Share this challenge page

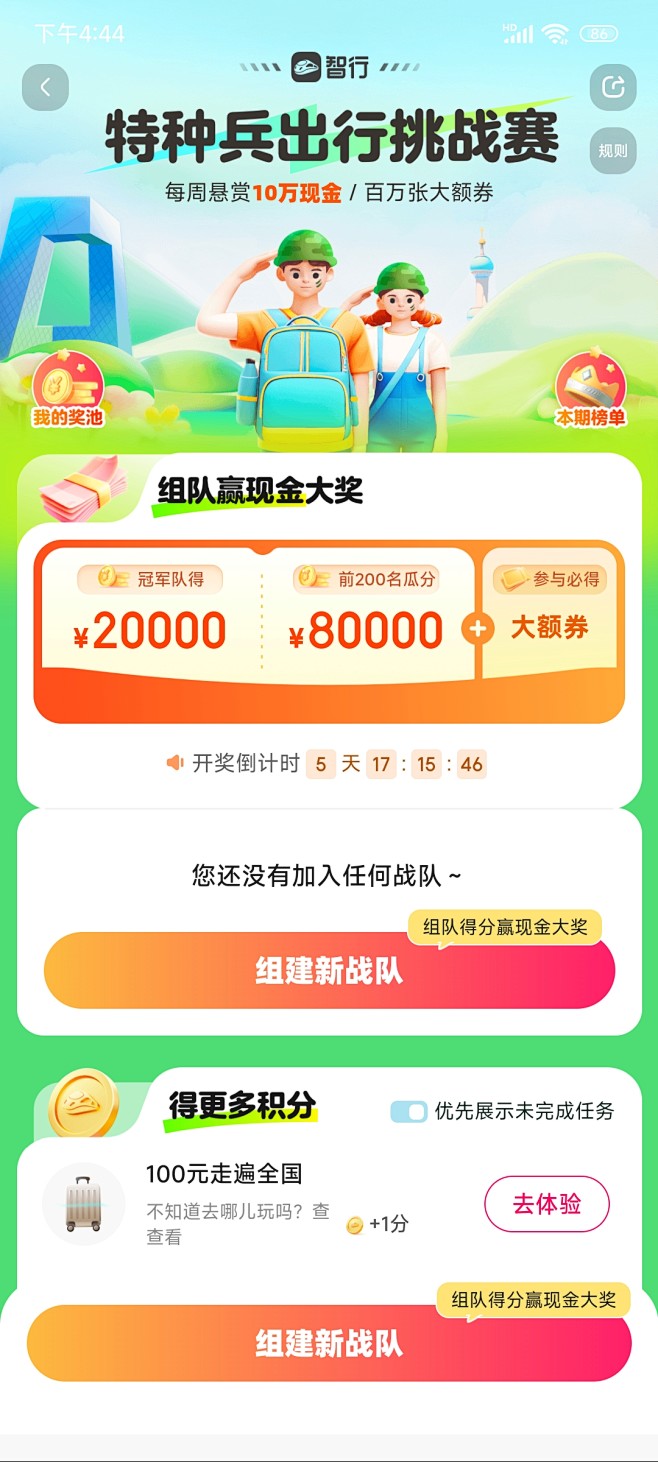point(613,88)
